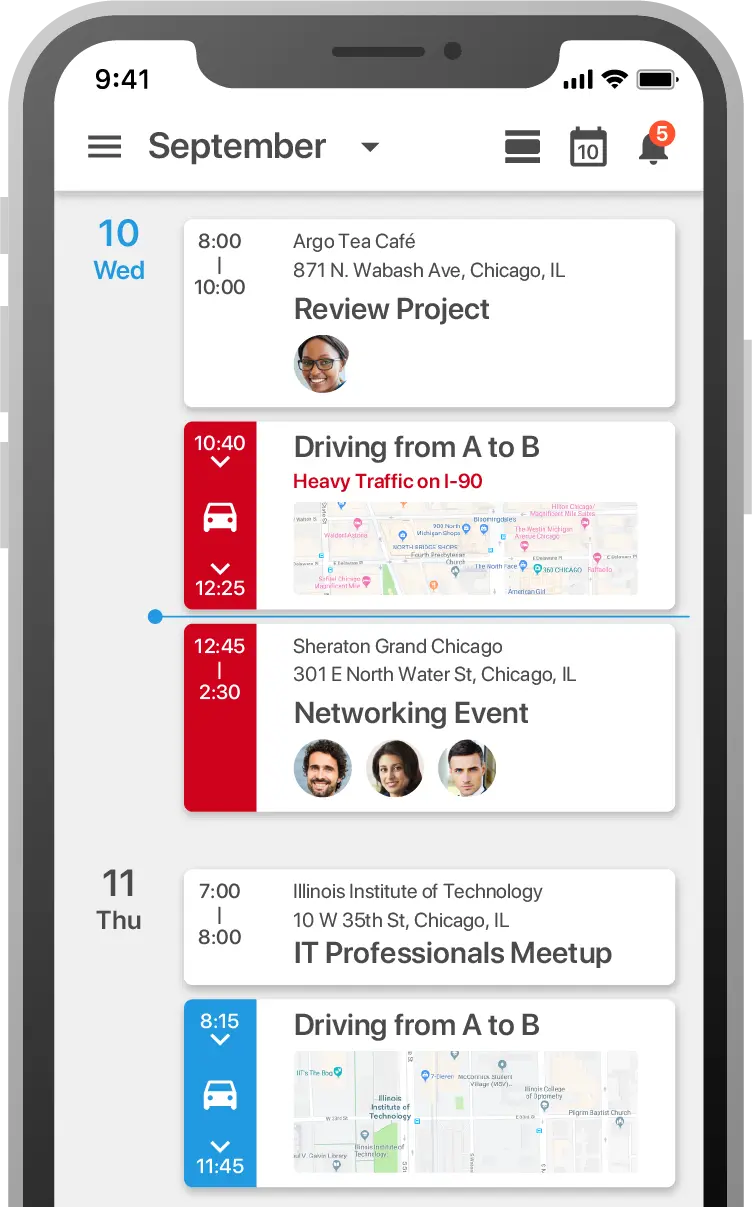The width and height of the screenshot is (752, 1207).
Task: Expand the September month dropdown
Action: tap(369, 147)
